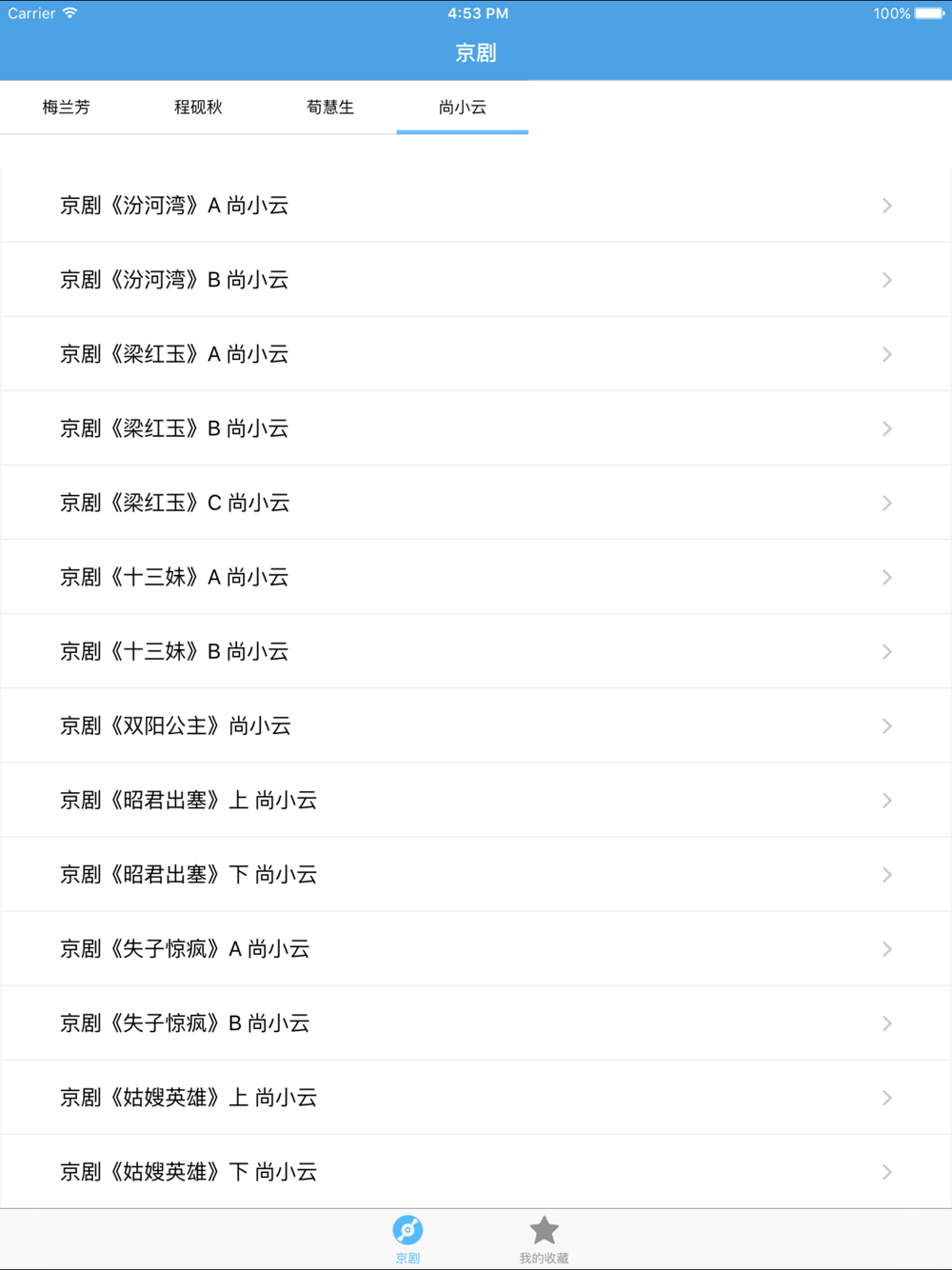The image size is (952, 1270).
Task: Switch to the 程砚秋 tab
Action: [198, 108]
